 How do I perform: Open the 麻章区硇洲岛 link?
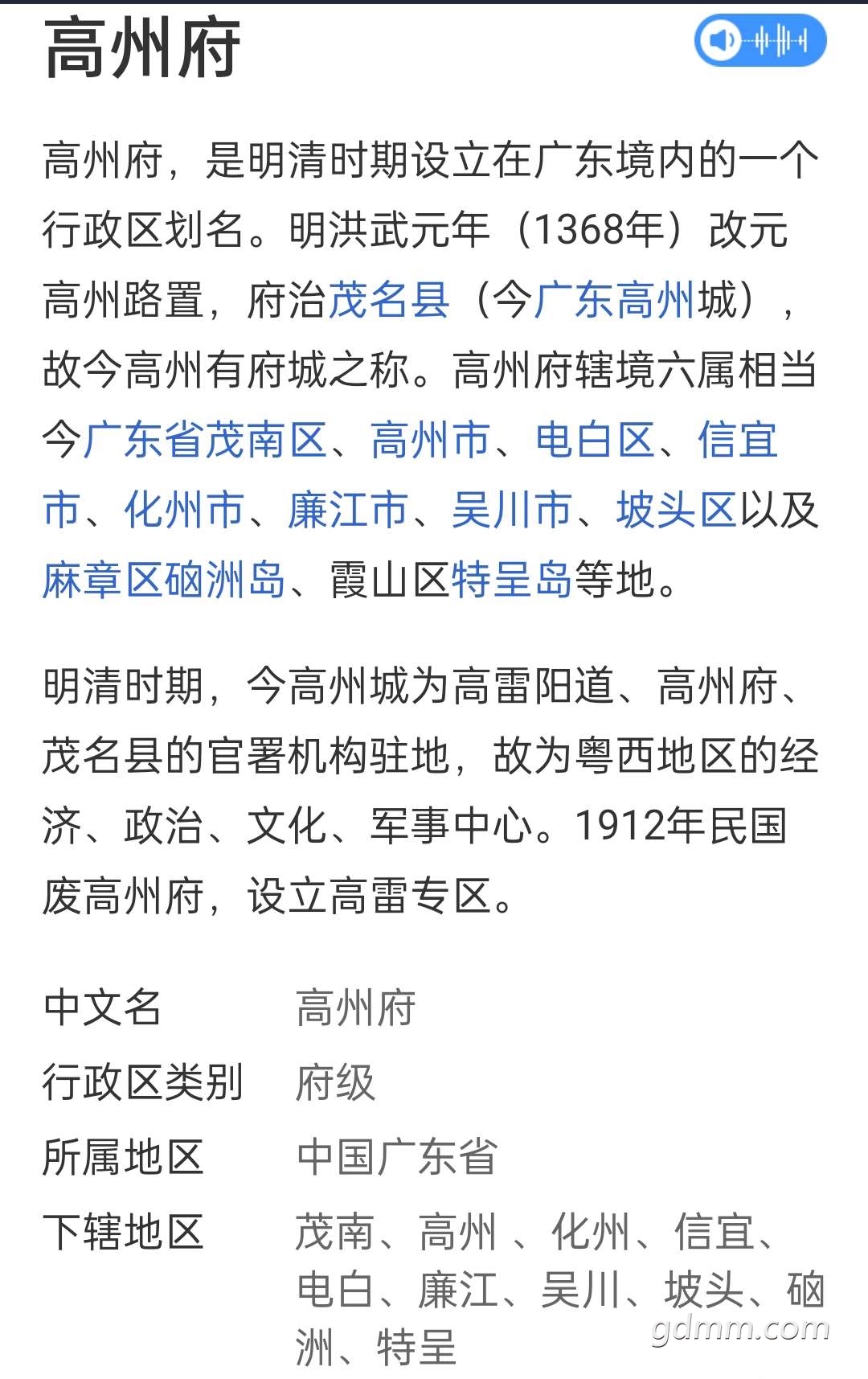pos(164,581)
